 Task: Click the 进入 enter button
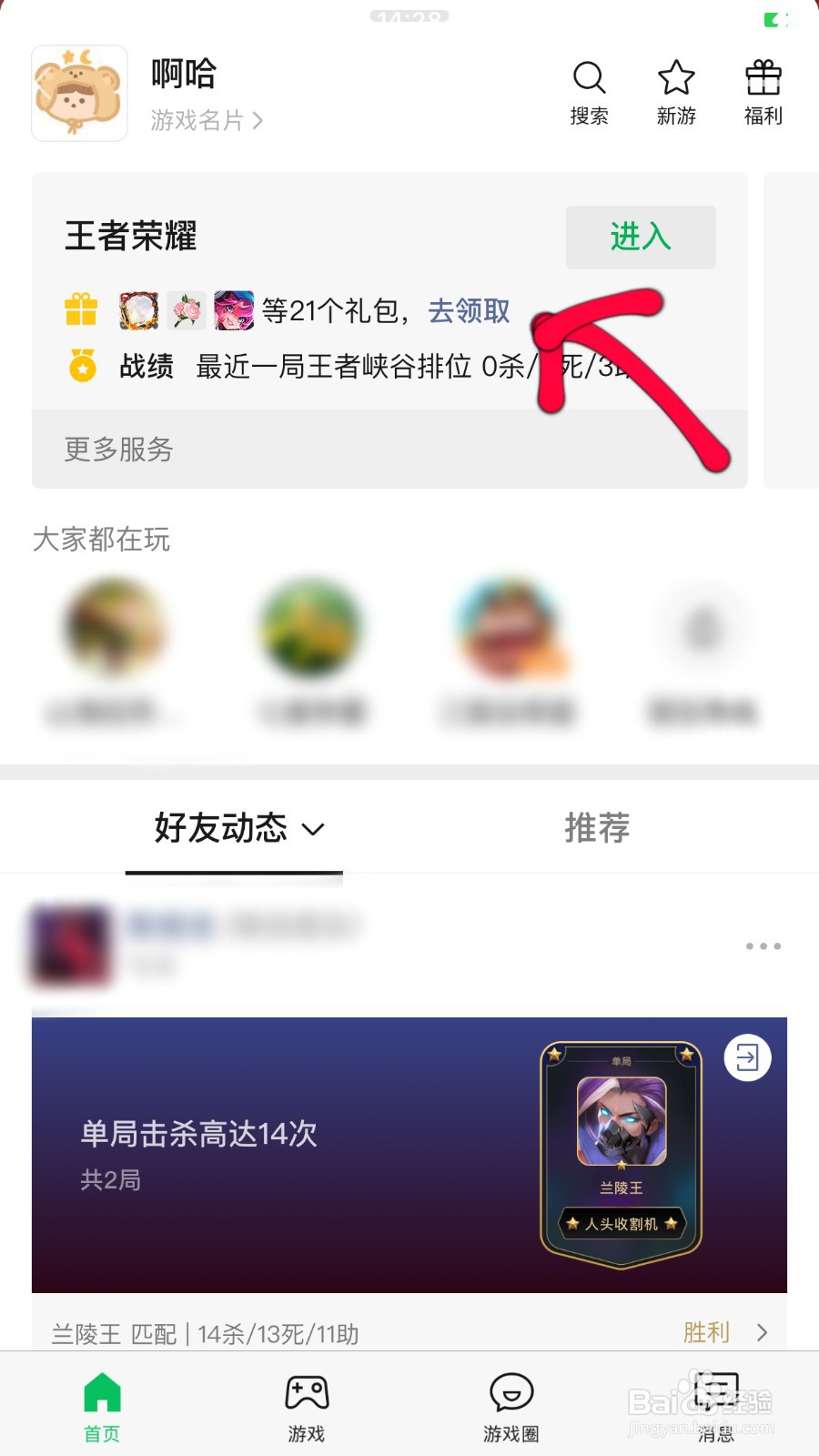pos(641,238)
